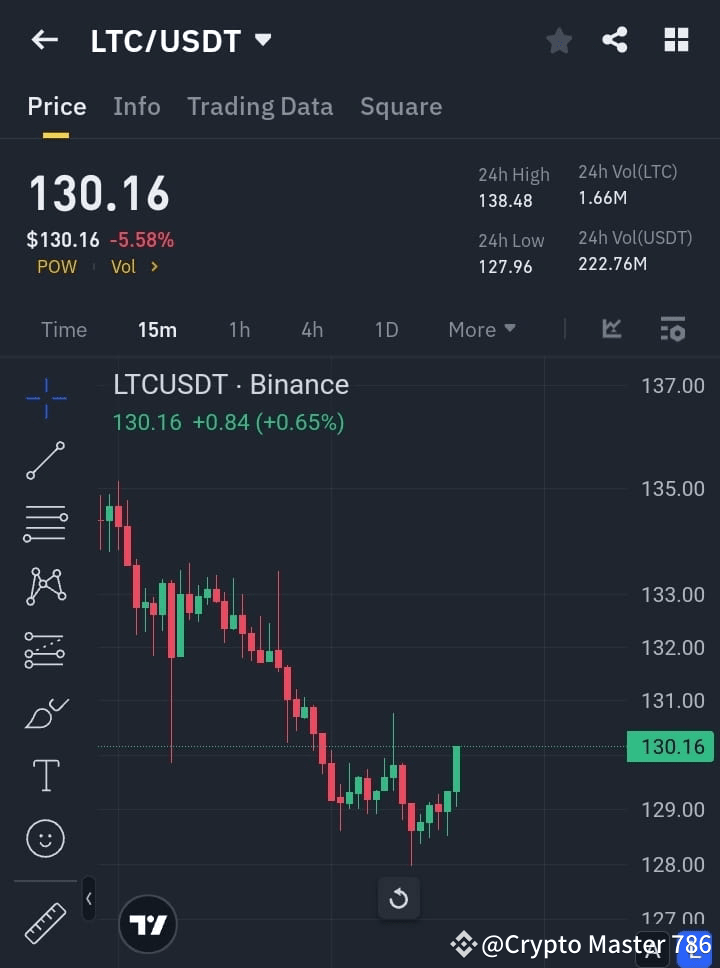Image resolution: width=720 pixels, height=968 pixels.
Task: Select the text annotation tool
Action: (45, 775)
